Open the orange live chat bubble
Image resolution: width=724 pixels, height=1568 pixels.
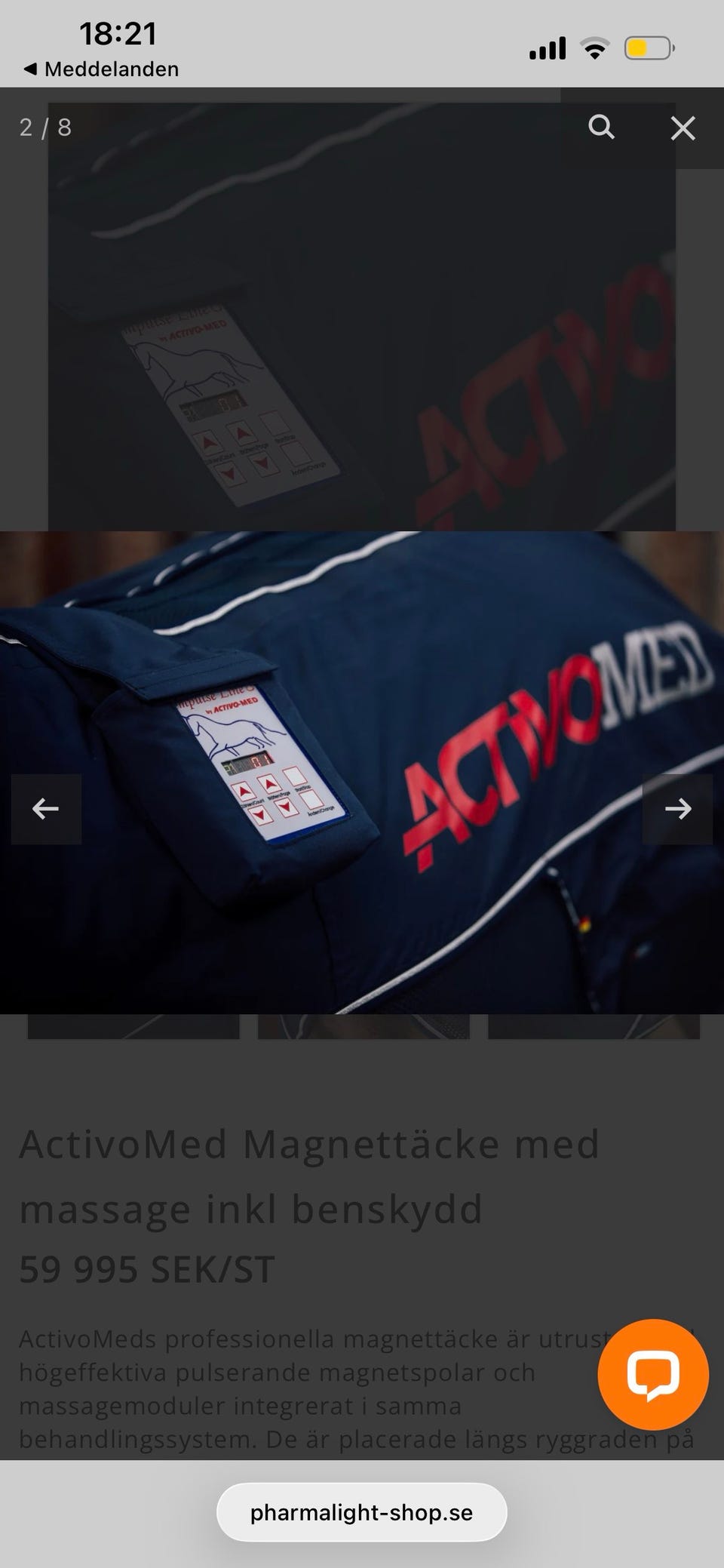click(x=653, y=1374)
